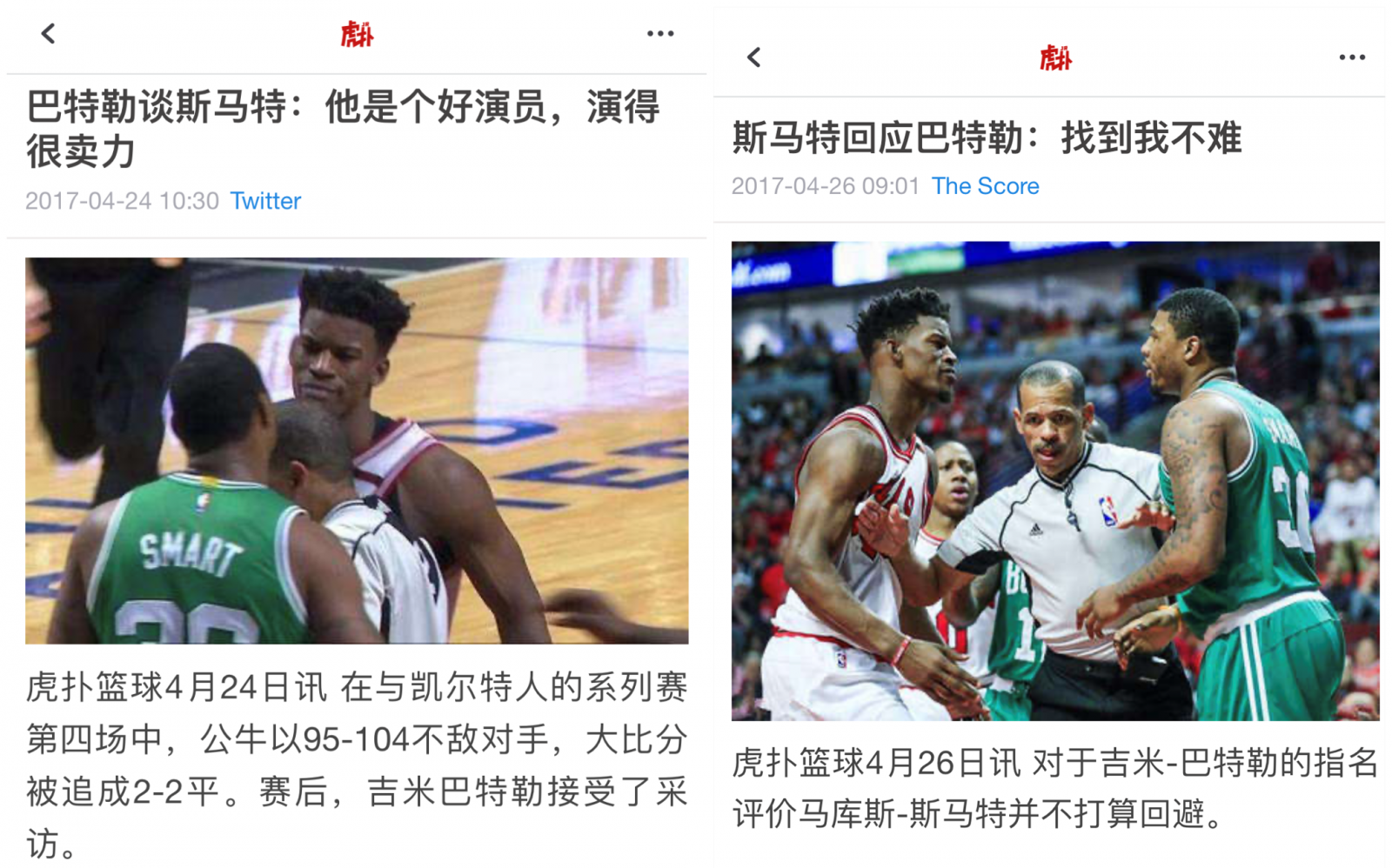This screenshot has height=868, width=1392.
Task: Open overflow menu on 巴特勒谈斯马特 article
Action: click(x=659, y=34)
